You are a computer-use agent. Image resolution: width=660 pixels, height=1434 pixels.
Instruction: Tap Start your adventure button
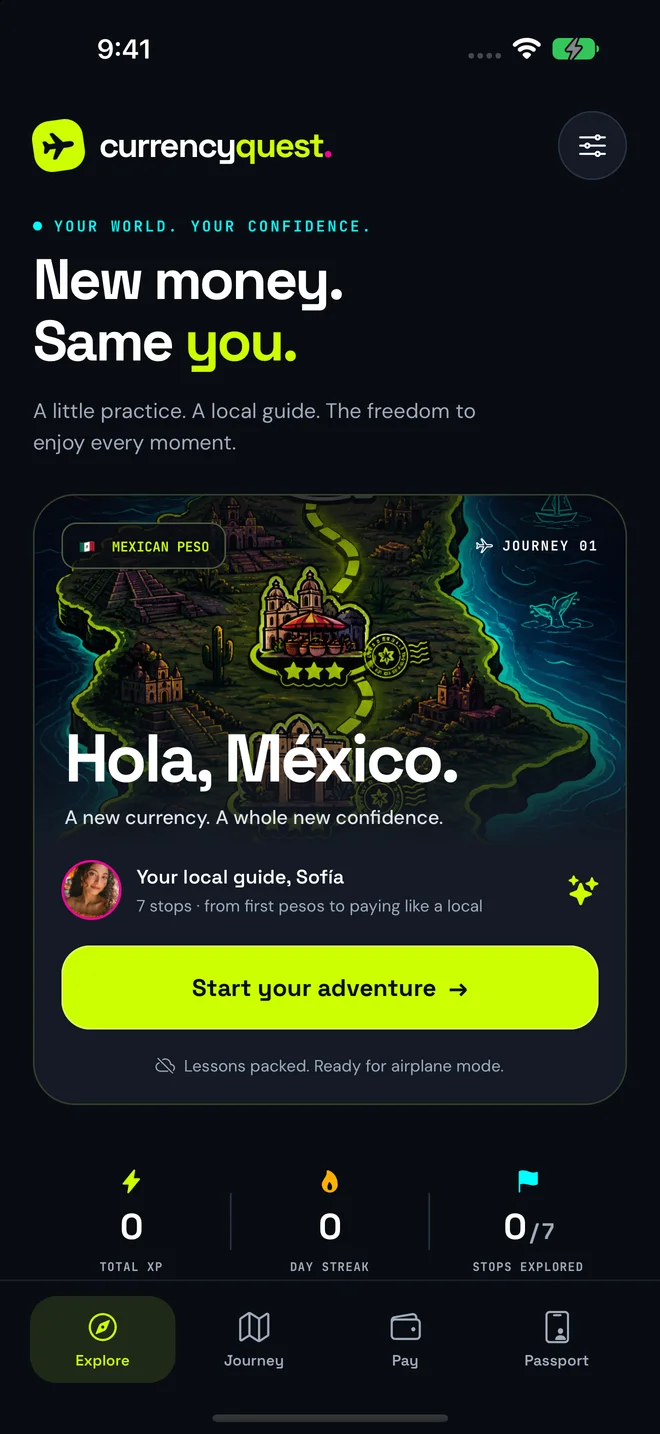point(330,988)
